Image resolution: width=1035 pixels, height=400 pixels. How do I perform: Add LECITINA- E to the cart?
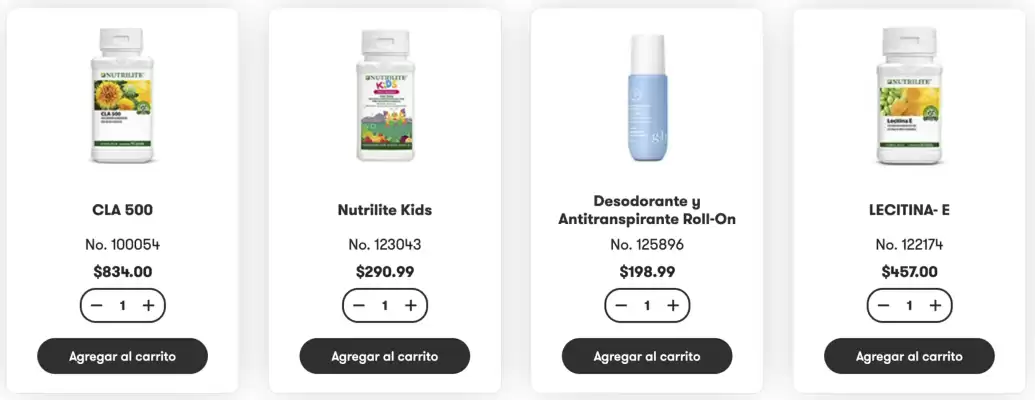point(909,356)
